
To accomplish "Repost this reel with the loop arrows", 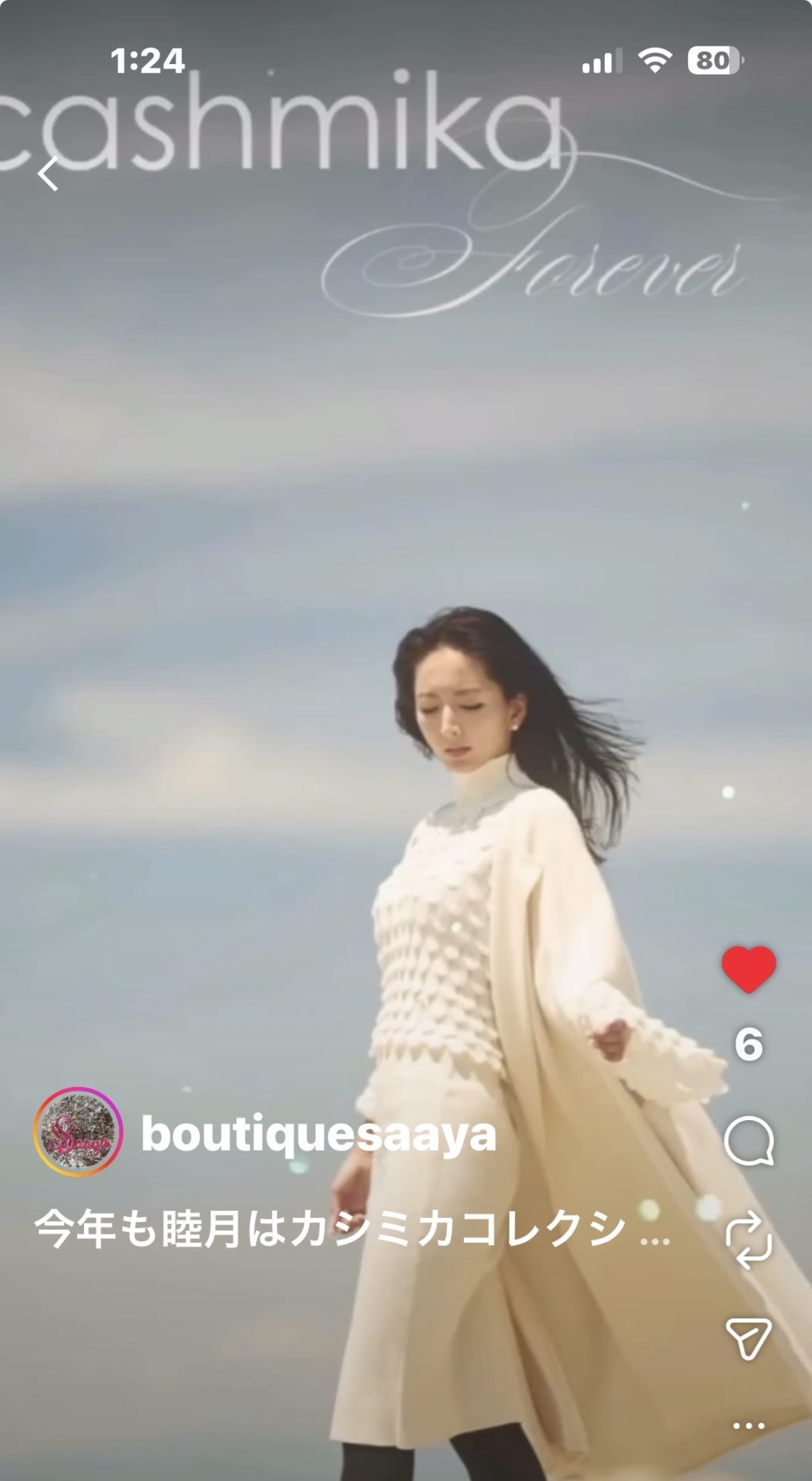I will pyautogui.click(x=748, y=1240).
